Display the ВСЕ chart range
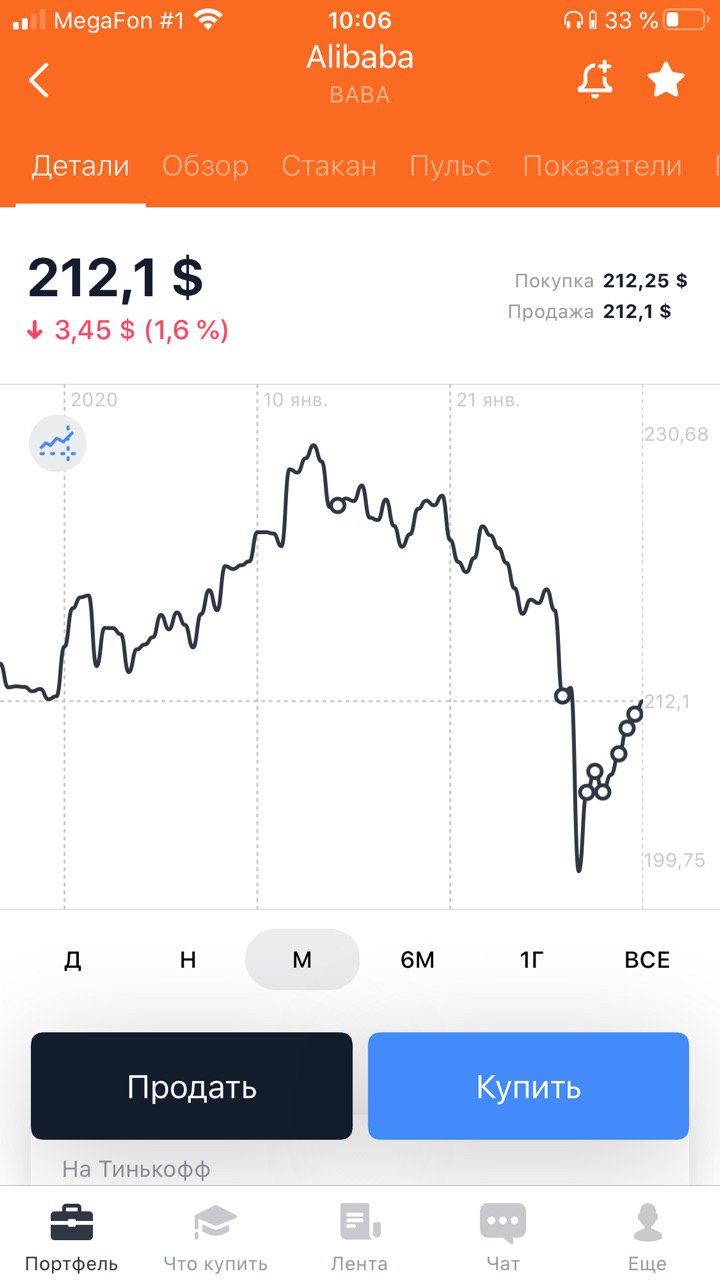720x1280 pixels. pyautogui.click(x=647, y=960)
